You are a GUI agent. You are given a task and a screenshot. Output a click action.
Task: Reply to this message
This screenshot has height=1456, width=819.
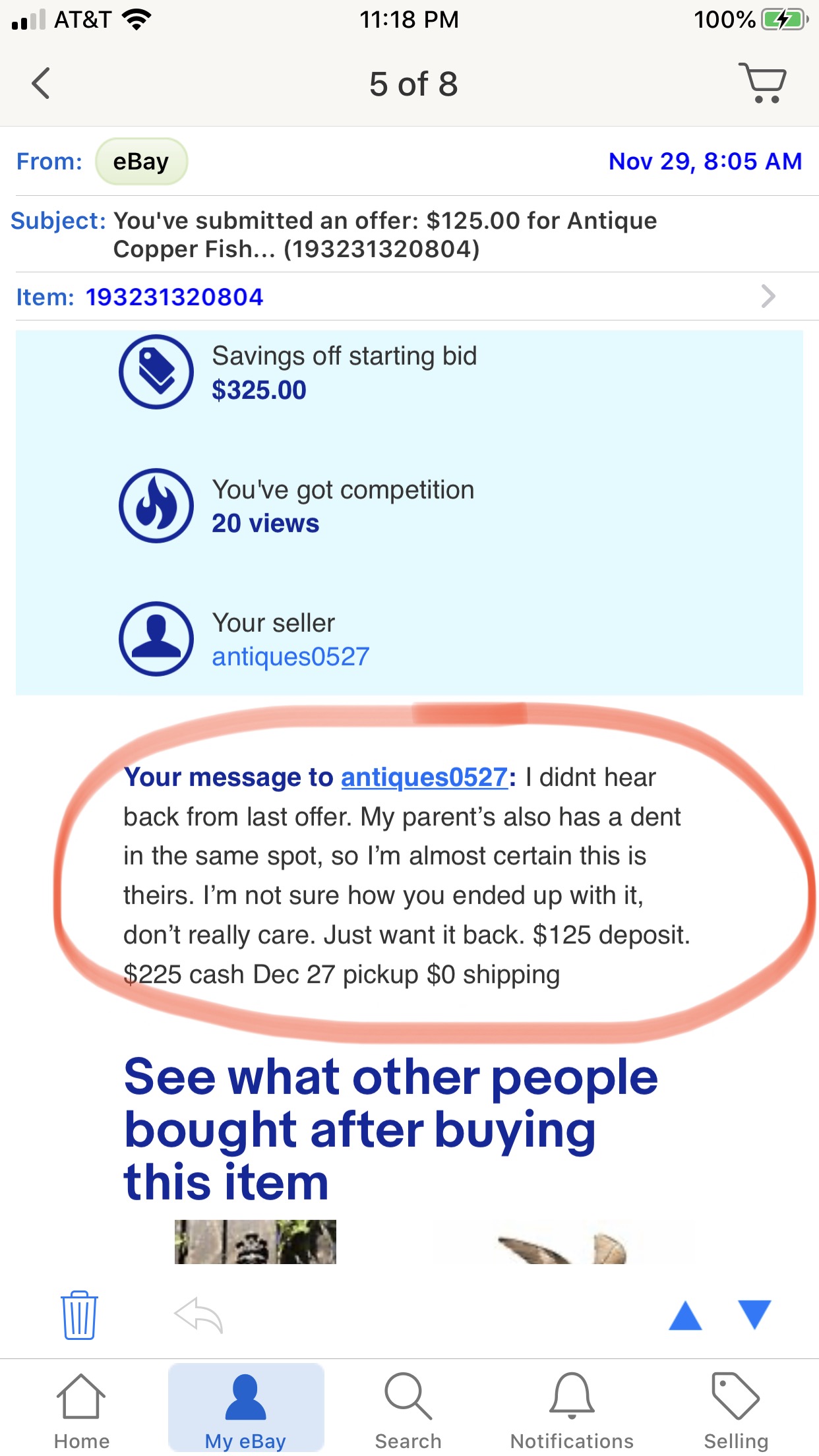pos(198,1315)
